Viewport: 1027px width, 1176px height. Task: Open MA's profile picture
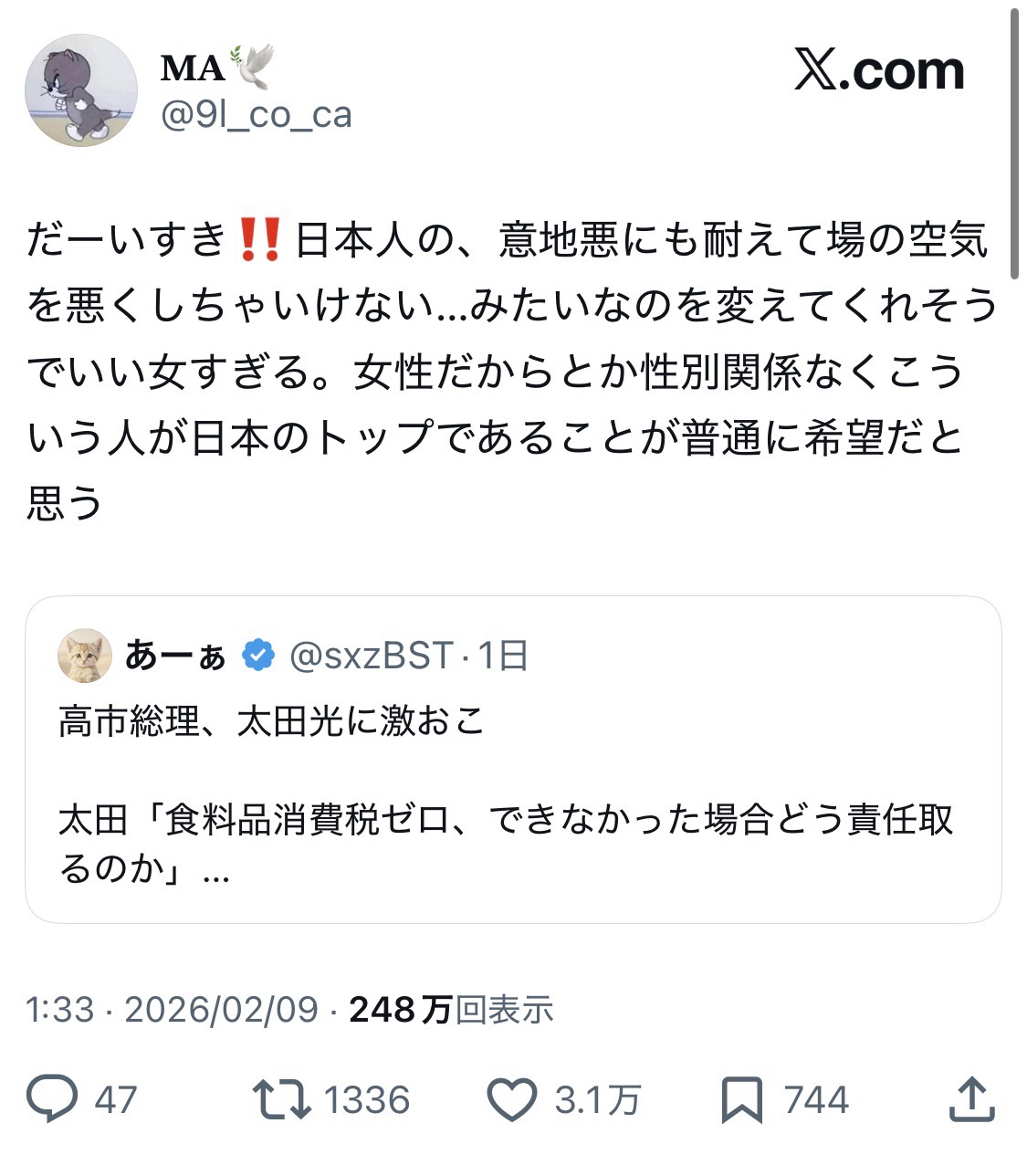coord(81,90)
